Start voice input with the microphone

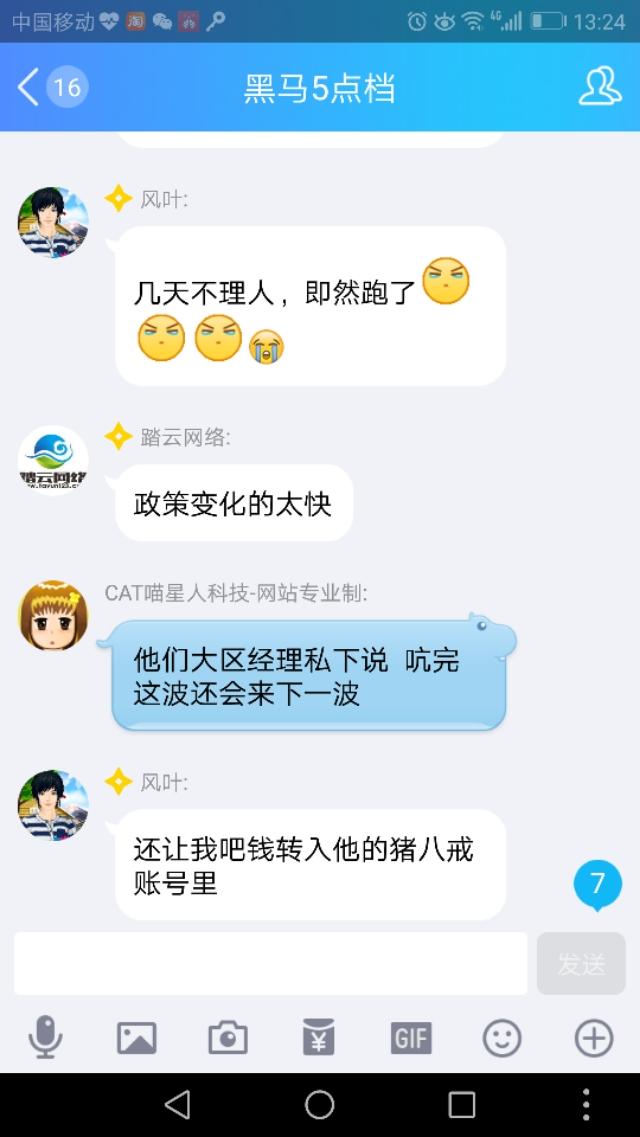tap(46, 1037)
